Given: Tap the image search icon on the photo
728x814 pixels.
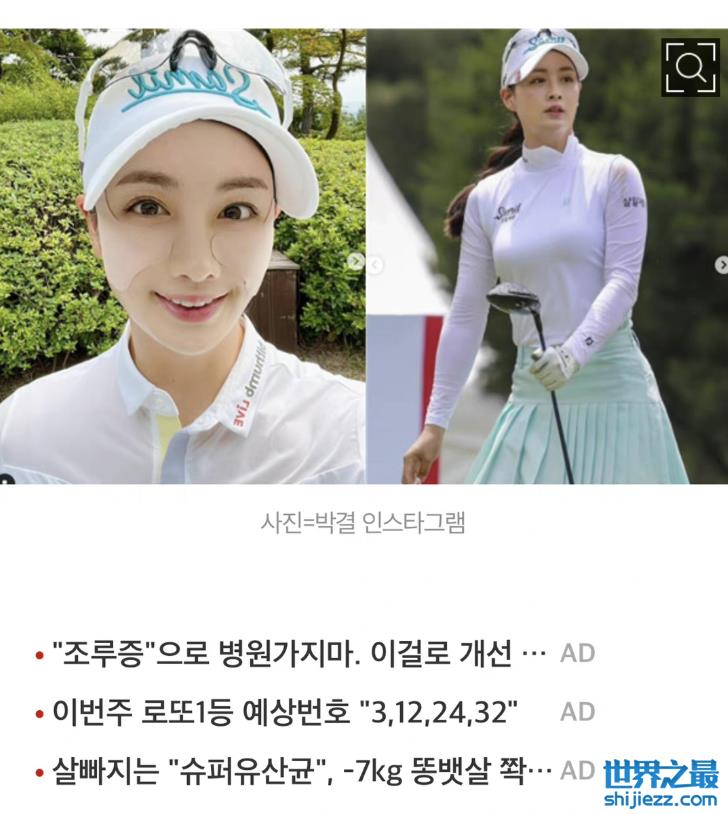Looking at the screenshot, I should [x=690, y=66].
